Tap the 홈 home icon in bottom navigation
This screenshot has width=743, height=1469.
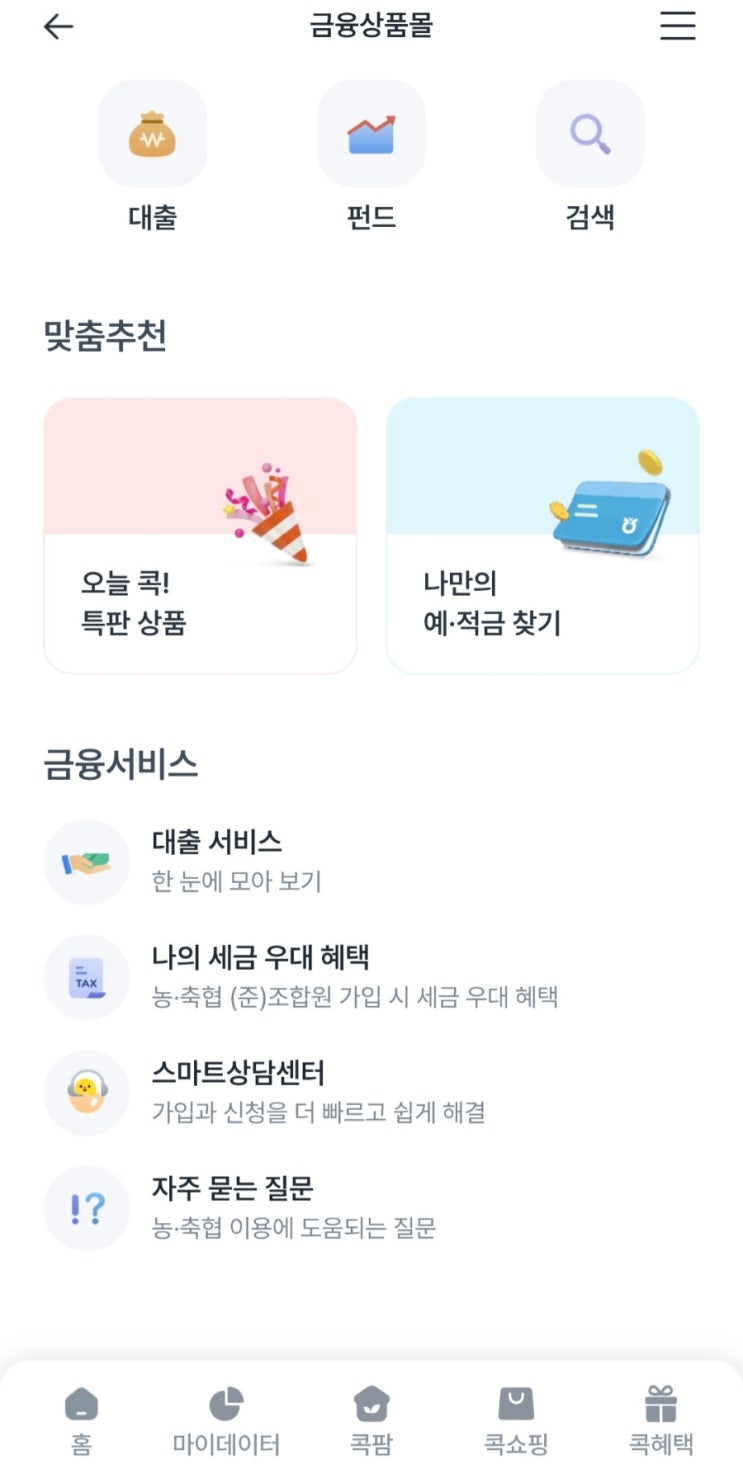click(x=82, y=1404)
